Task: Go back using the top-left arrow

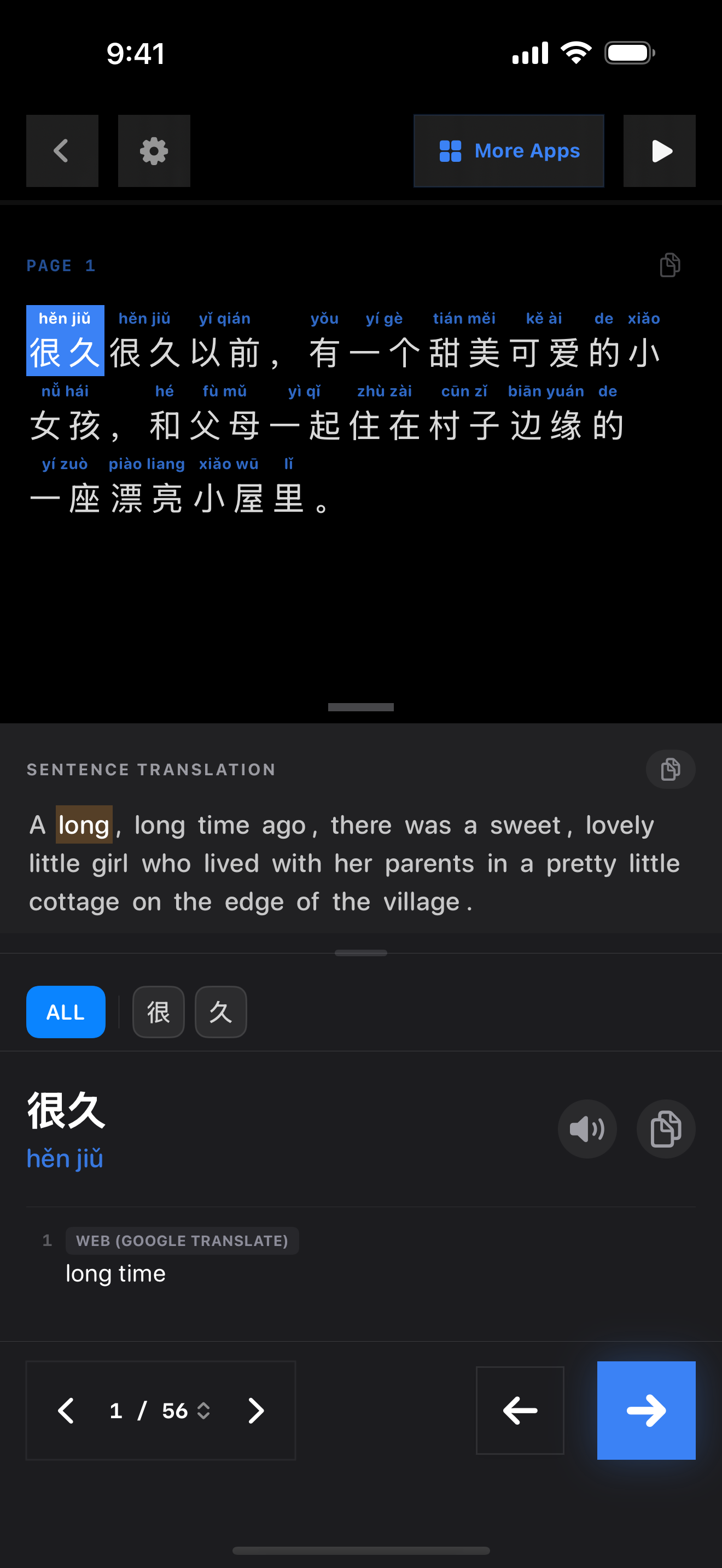Action: pos(62,151)
